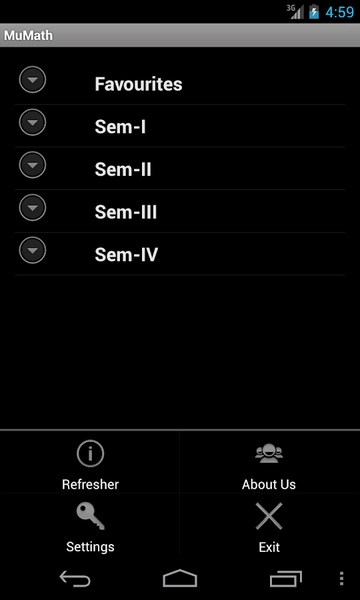Go back with the system back button

point(75,578)
